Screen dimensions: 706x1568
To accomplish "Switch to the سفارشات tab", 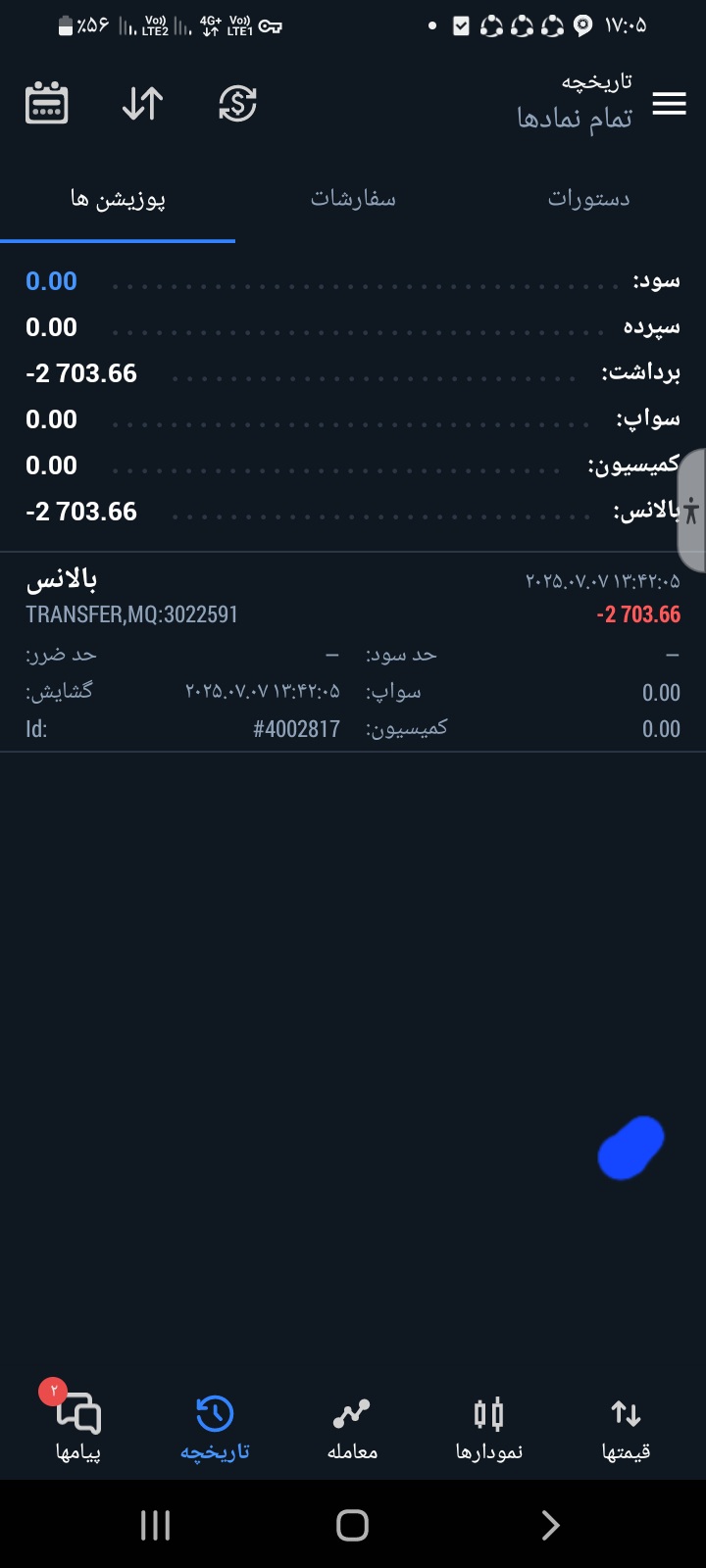I will (353, 199).
